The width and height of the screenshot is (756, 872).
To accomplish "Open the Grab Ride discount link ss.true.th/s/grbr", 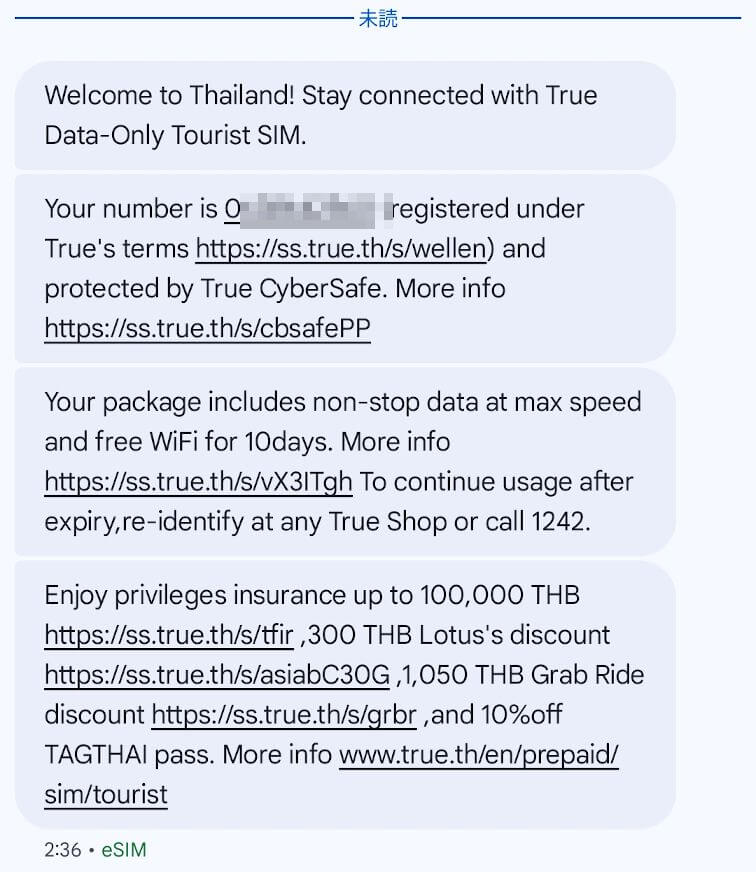I will pos(284,715).
